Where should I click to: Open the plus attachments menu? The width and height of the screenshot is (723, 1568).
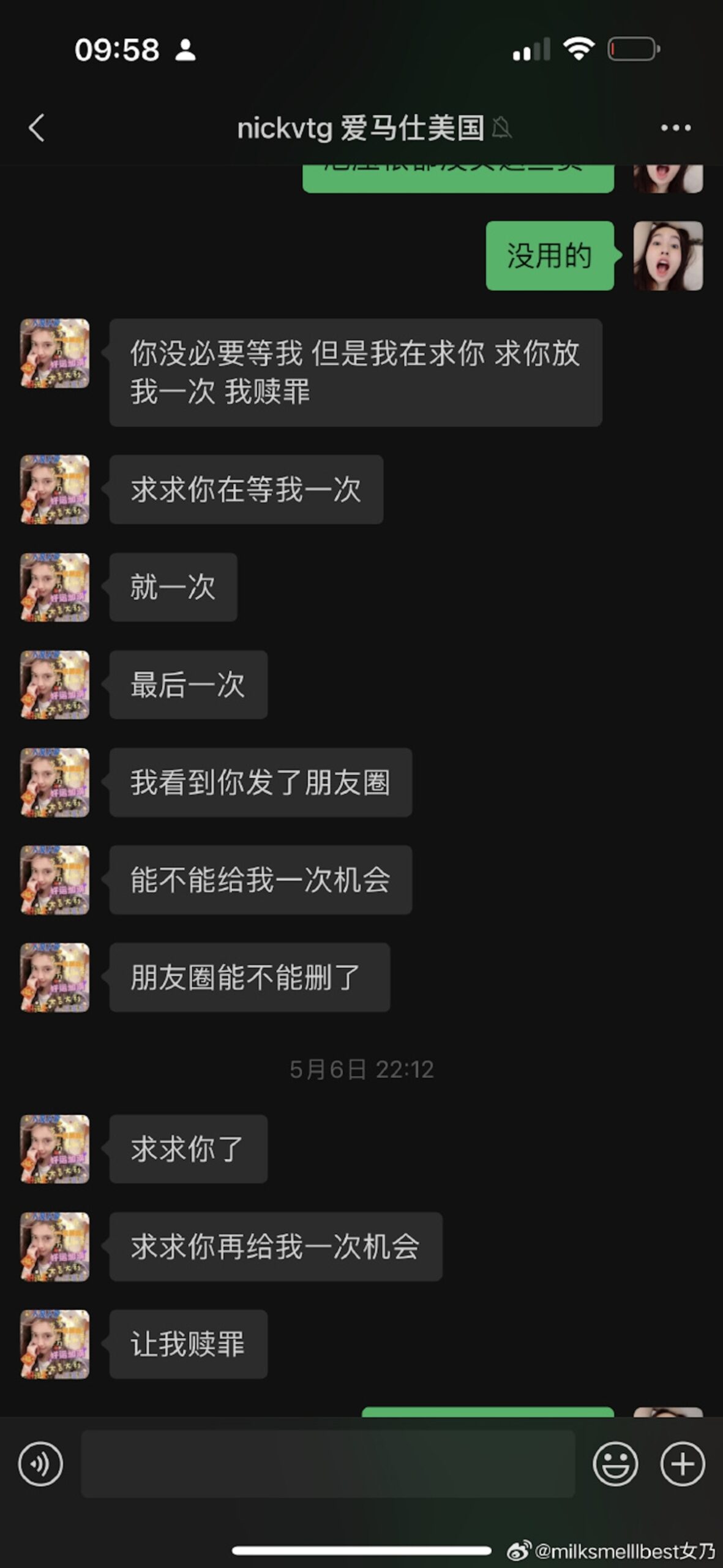(682, 1464)
